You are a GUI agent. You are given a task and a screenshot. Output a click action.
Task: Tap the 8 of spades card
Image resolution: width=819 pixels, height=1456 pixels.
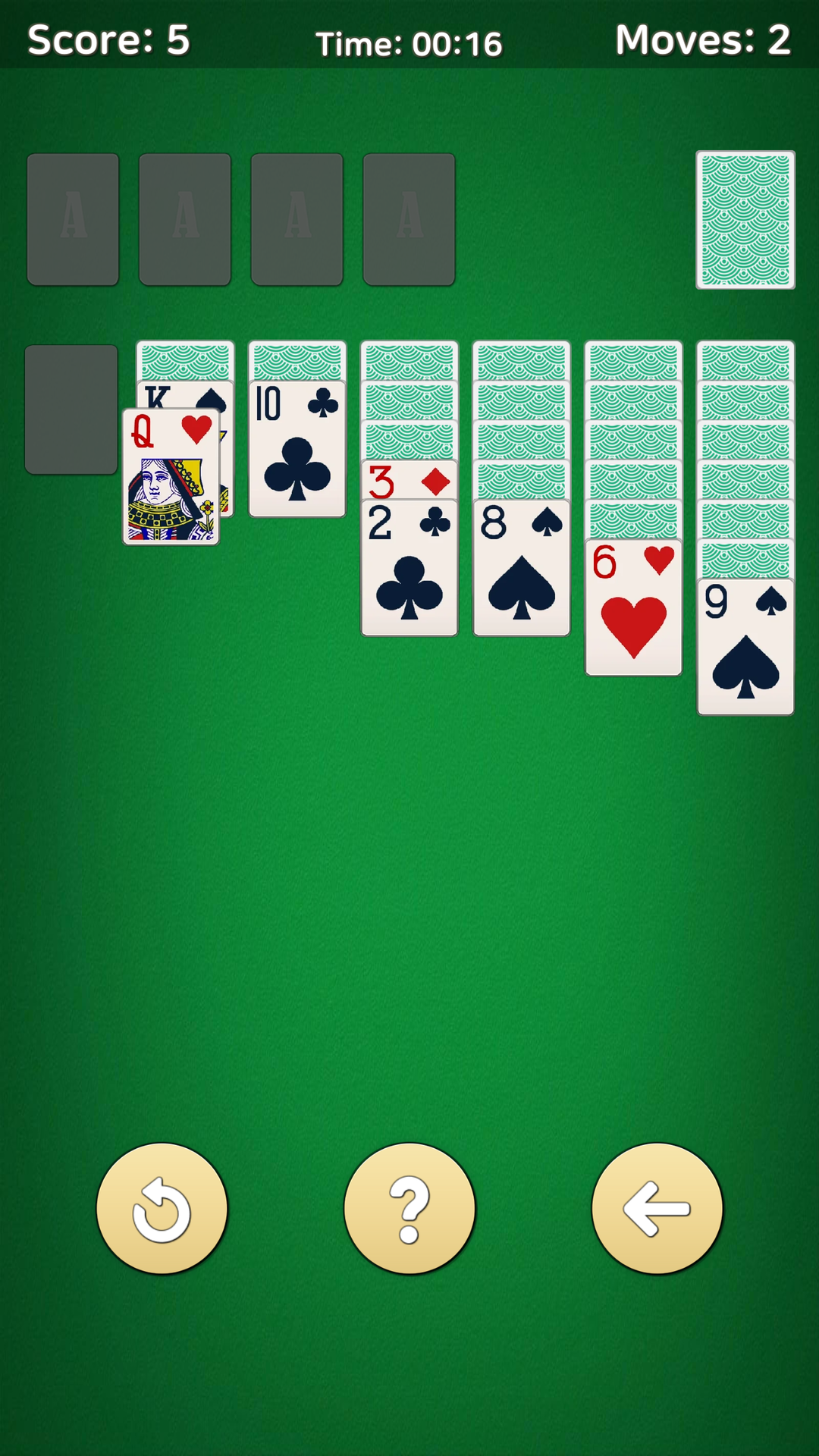[522, 569]
